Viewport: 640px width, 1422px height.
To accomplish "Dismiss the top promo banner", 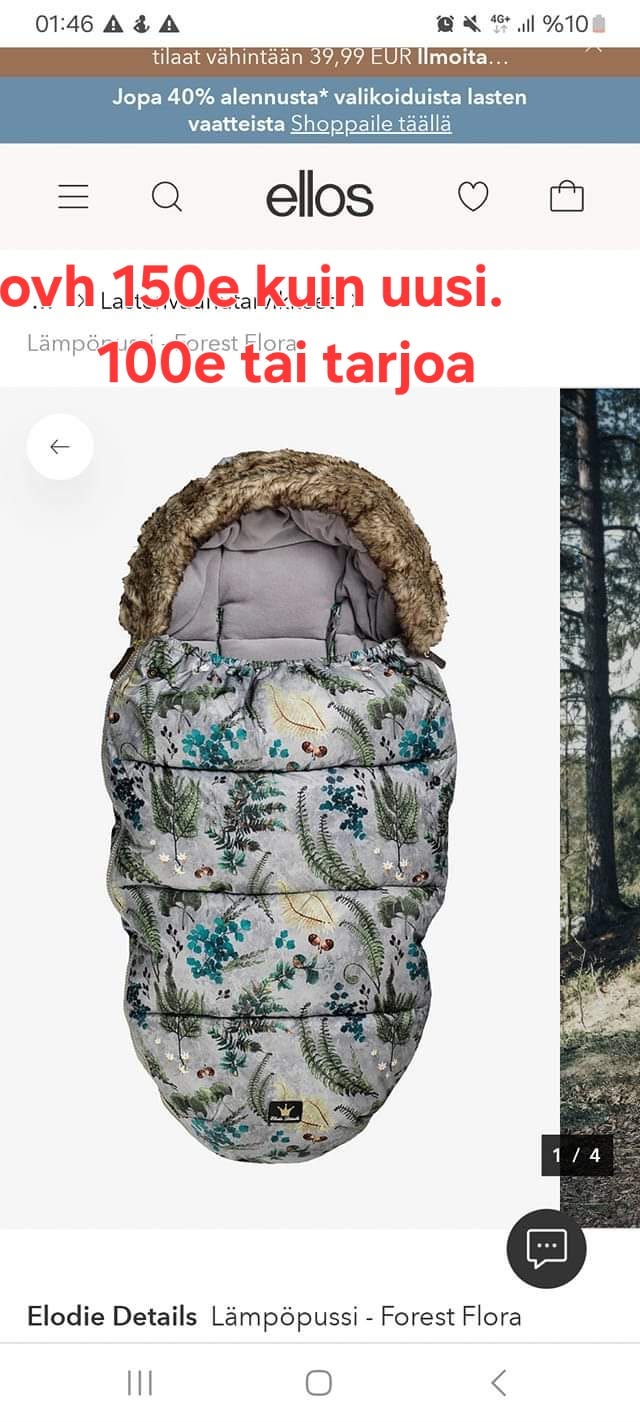I will (594, 45).
